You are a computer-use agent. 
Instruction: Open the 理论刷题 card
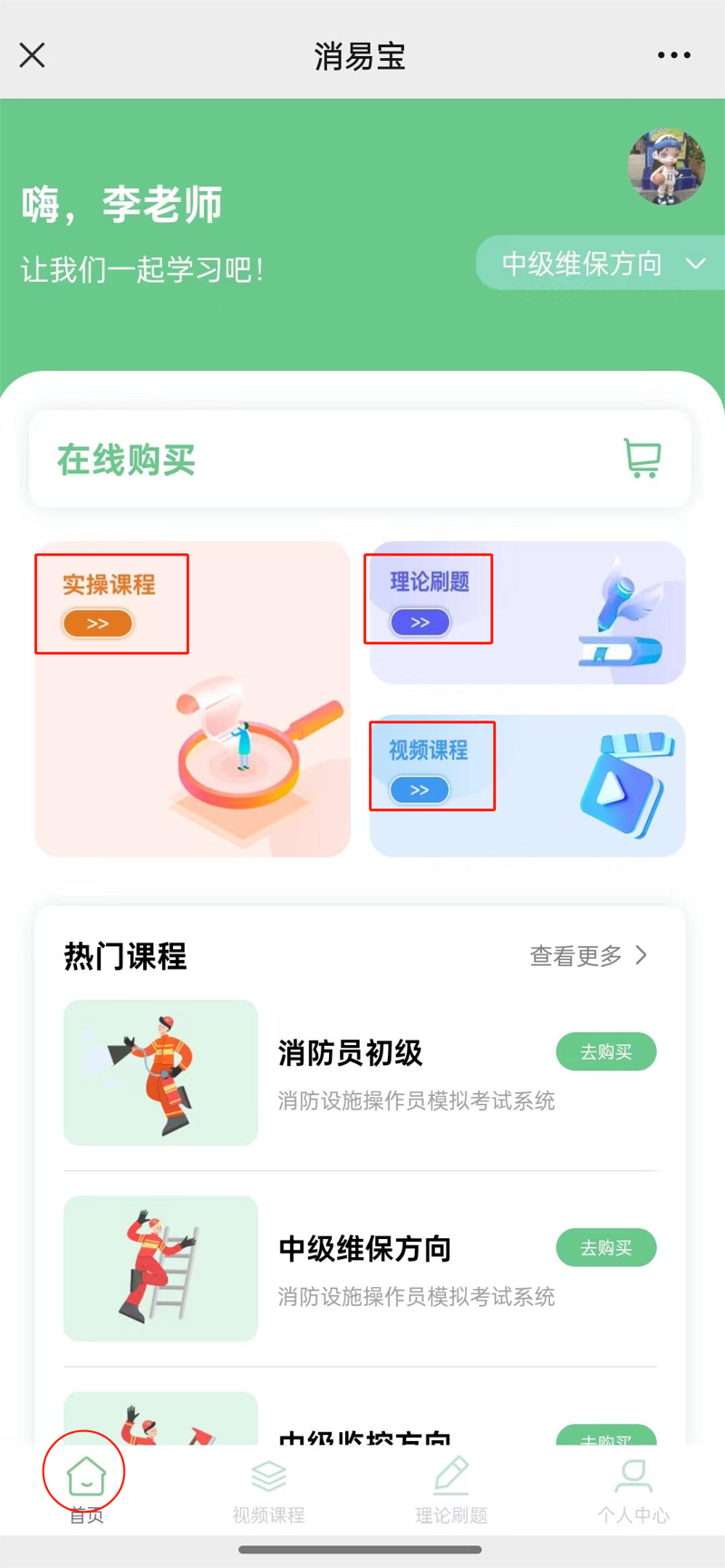click(x=527, y=613)
